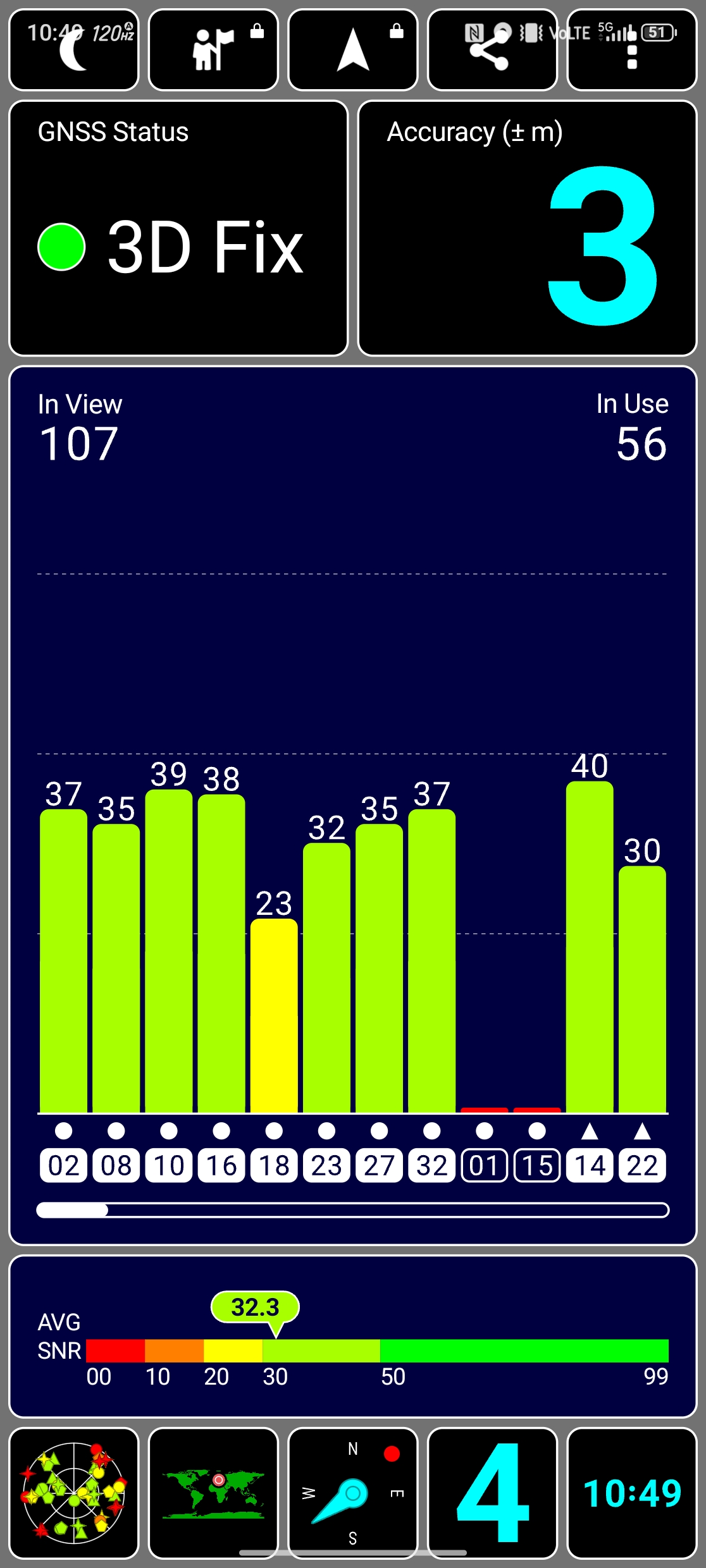This screenshot has height=1568, width=706.
Task: Tap the satellite list scrollbar
Action: (x=353, y=1210)
